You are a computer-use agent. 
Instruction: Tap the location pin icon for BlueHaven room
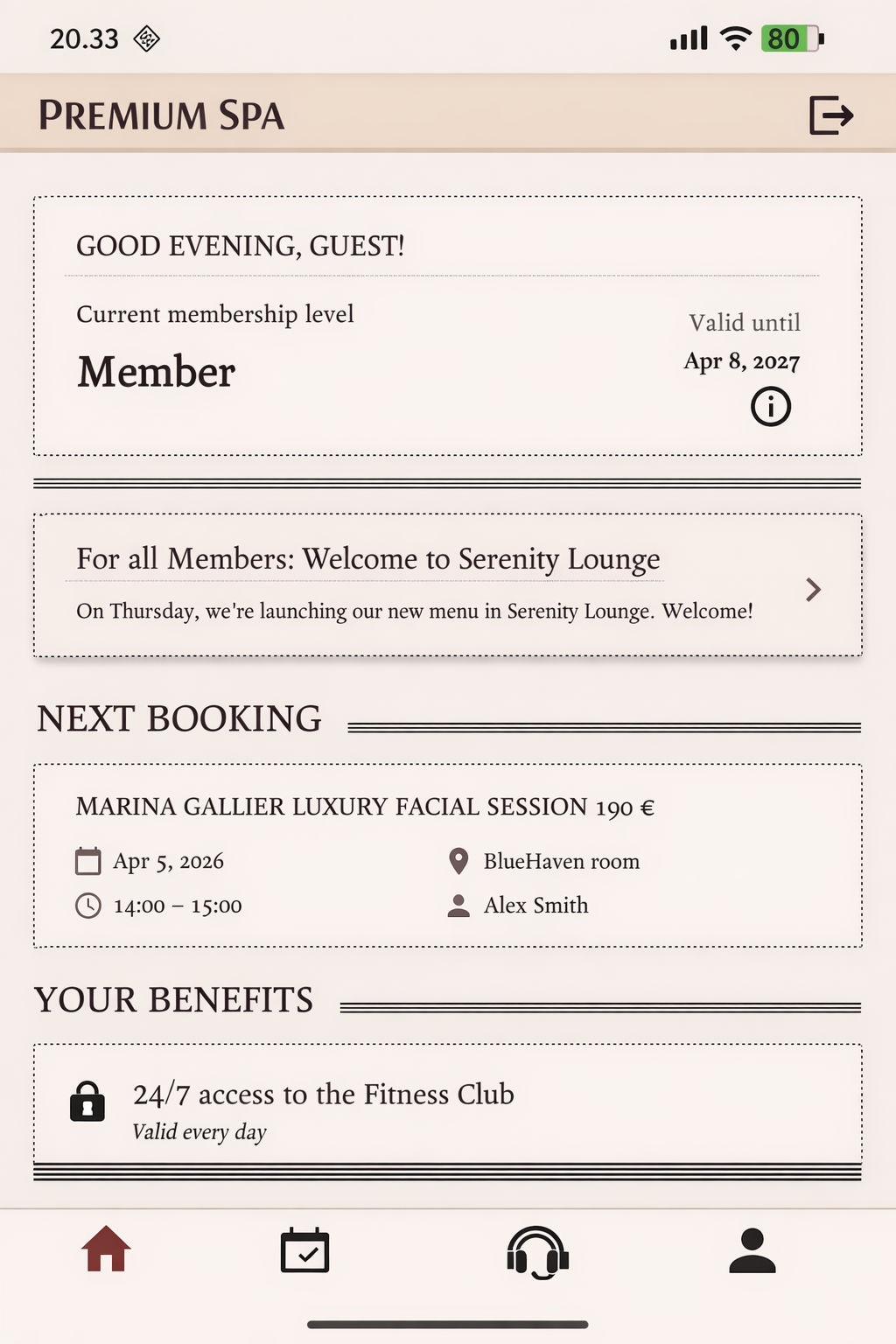pyautogui.click(x=458, y=861)
